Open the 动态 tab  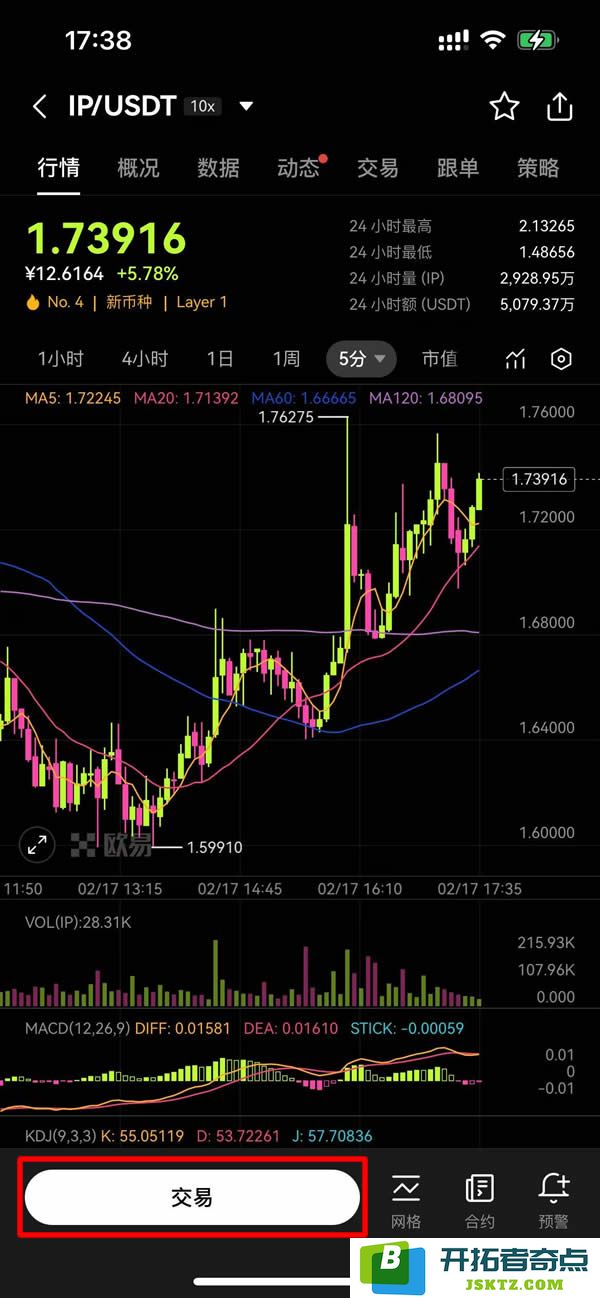pos(298,168)
